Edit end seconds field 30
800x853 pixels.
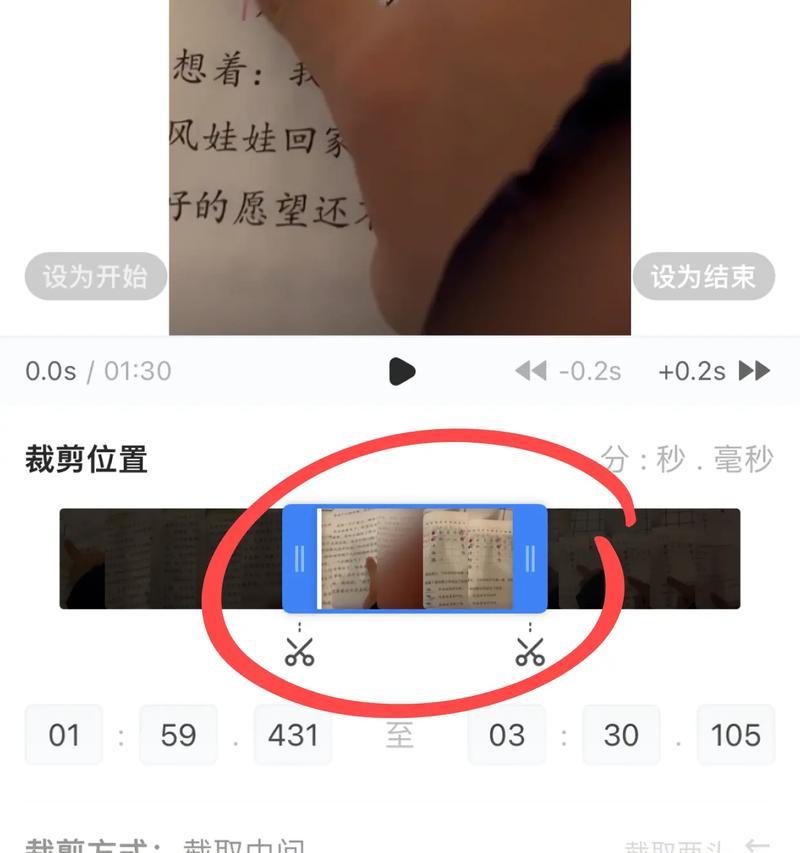click(621, 735)
